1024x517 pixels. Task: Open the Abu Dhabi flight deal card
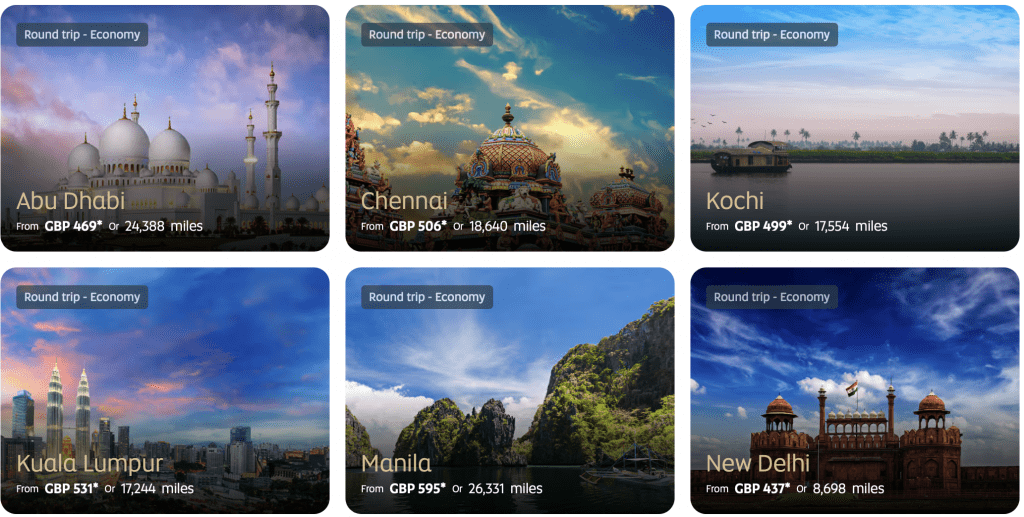click(165, 128)
